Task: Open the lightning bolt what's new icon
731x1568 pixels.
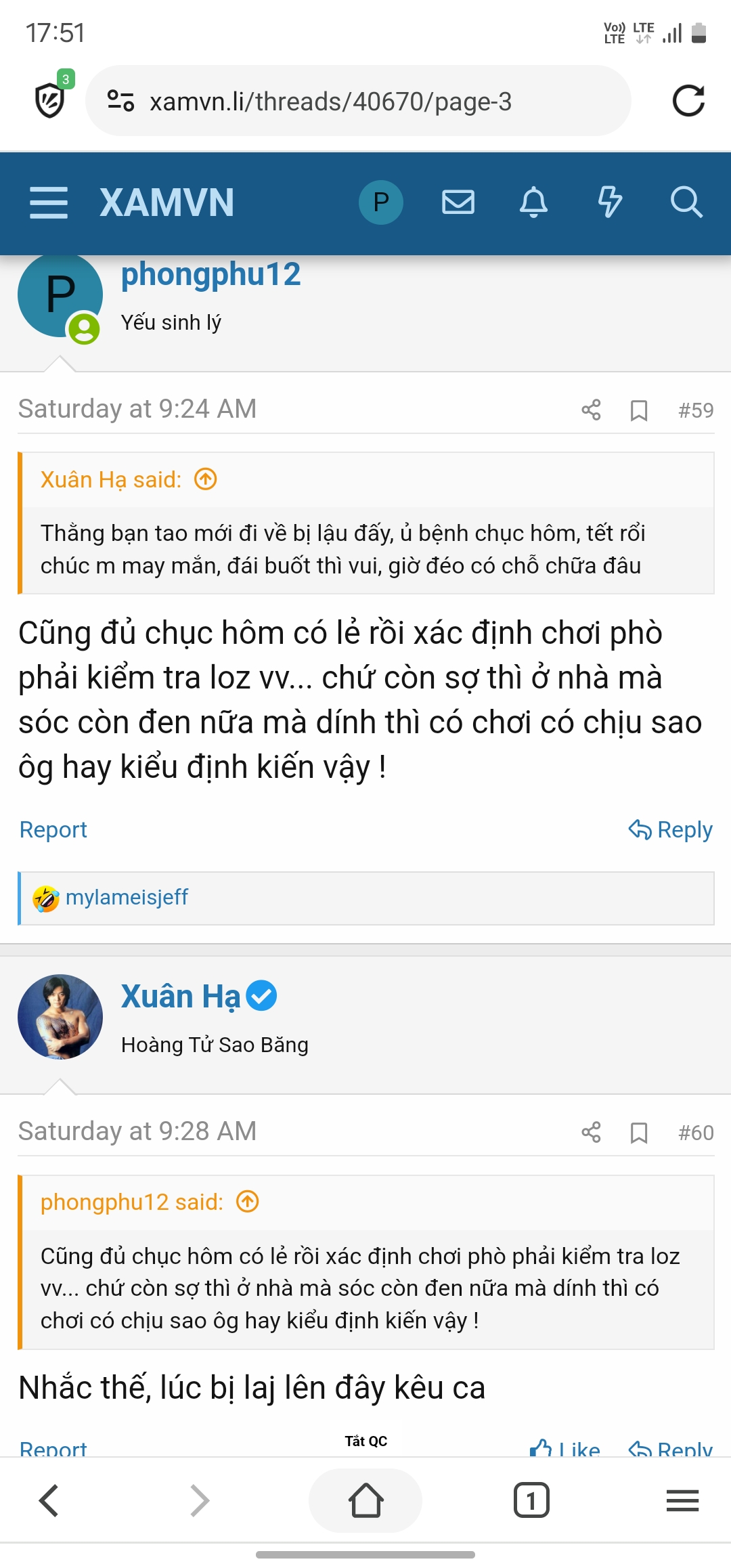Action: pyautogui.click(x=610, y=202)
